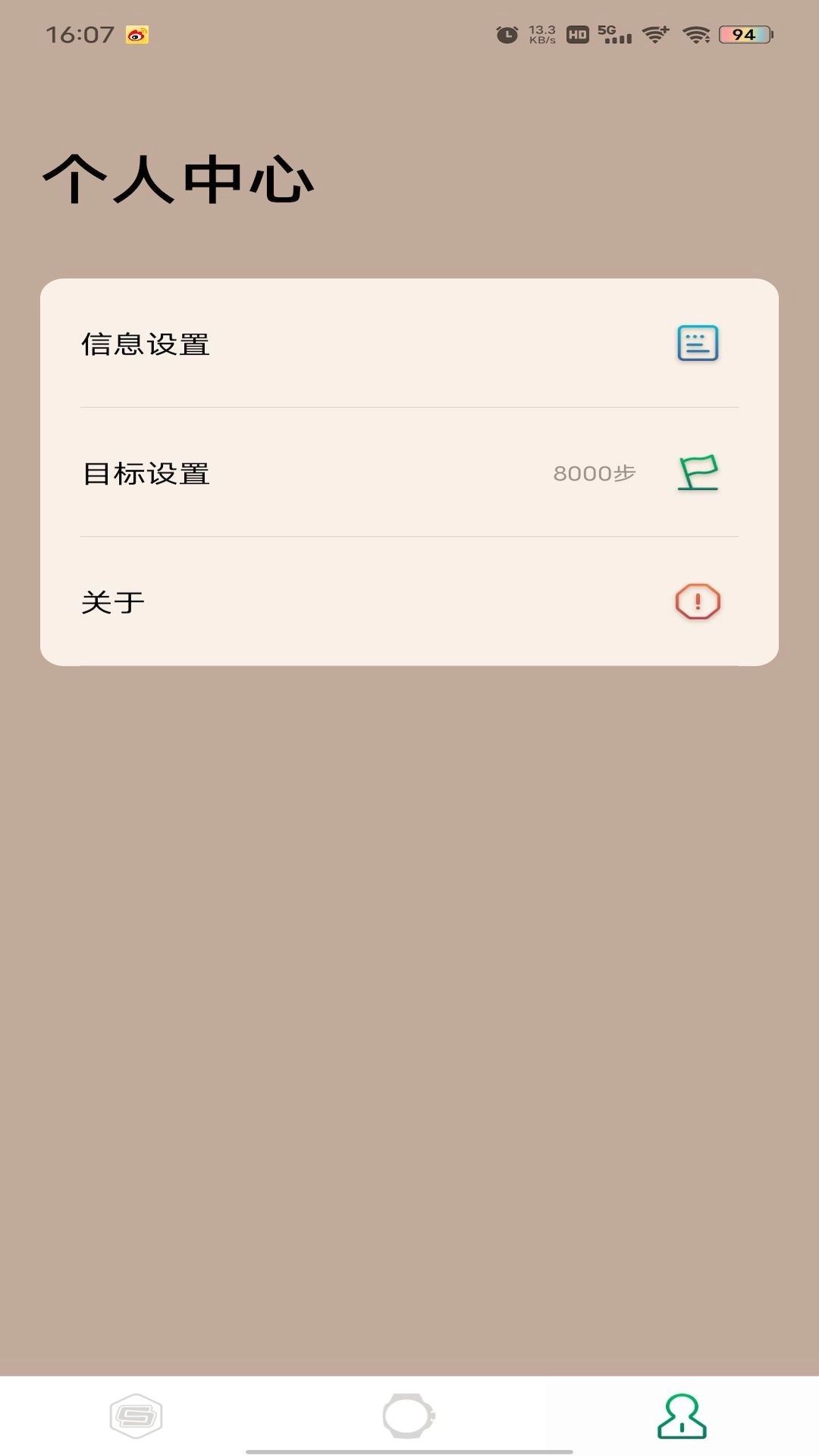Switch to the watch device tab
Viewport: 819px width, 1456px height.
click(x=409, y=1415)
